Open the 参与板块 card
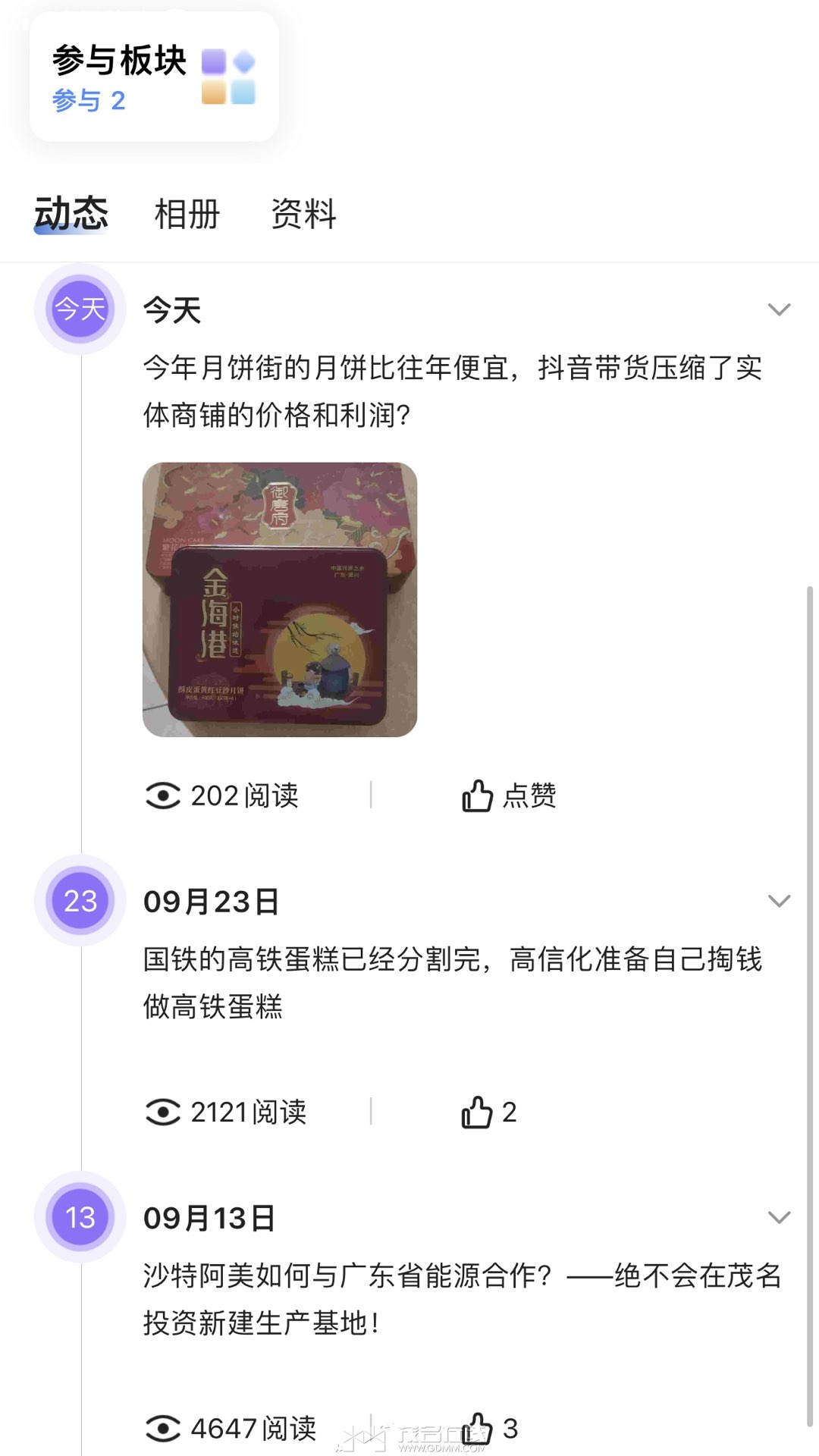The image size is (819, 1456). [x=154, y=77]
